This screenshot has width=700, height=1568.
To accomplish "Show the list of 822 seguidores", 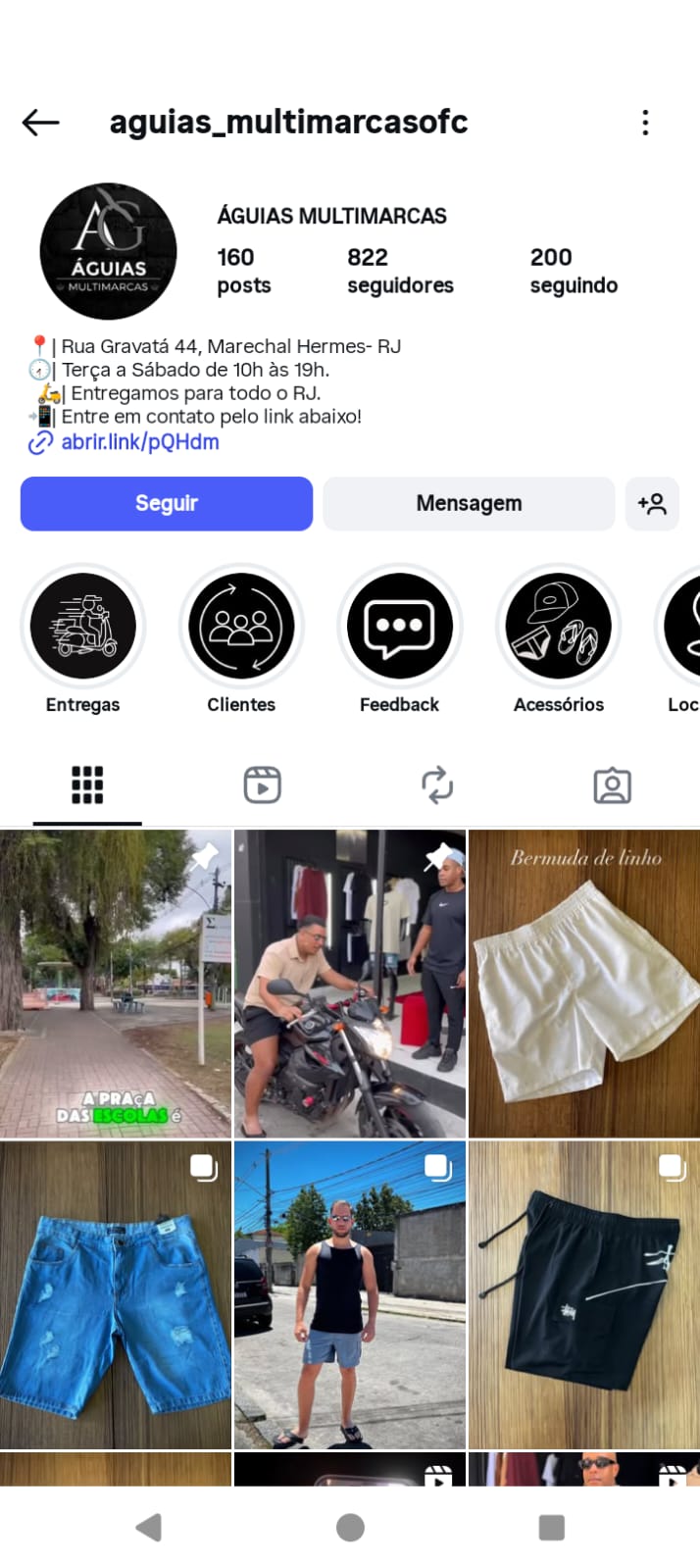I will click(400, 271).
